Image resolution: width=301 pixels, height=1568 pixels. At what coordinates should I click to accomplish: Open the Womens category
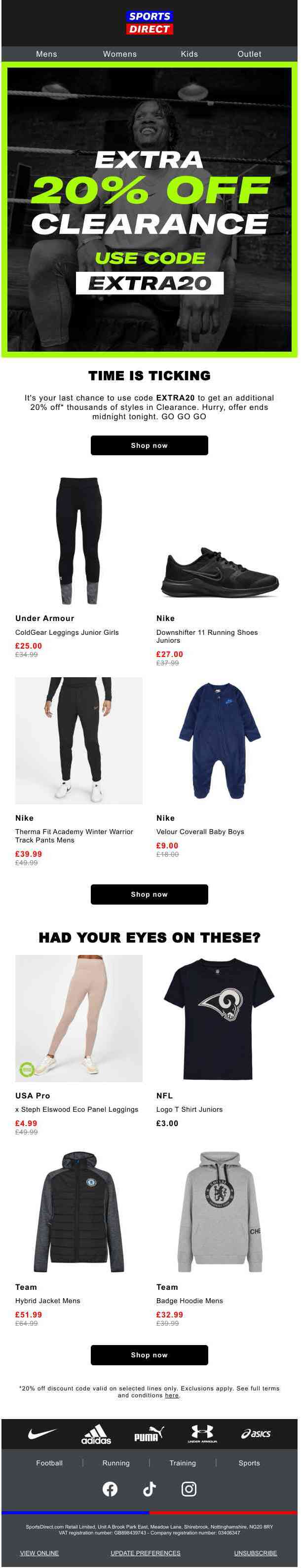(120, 54)
